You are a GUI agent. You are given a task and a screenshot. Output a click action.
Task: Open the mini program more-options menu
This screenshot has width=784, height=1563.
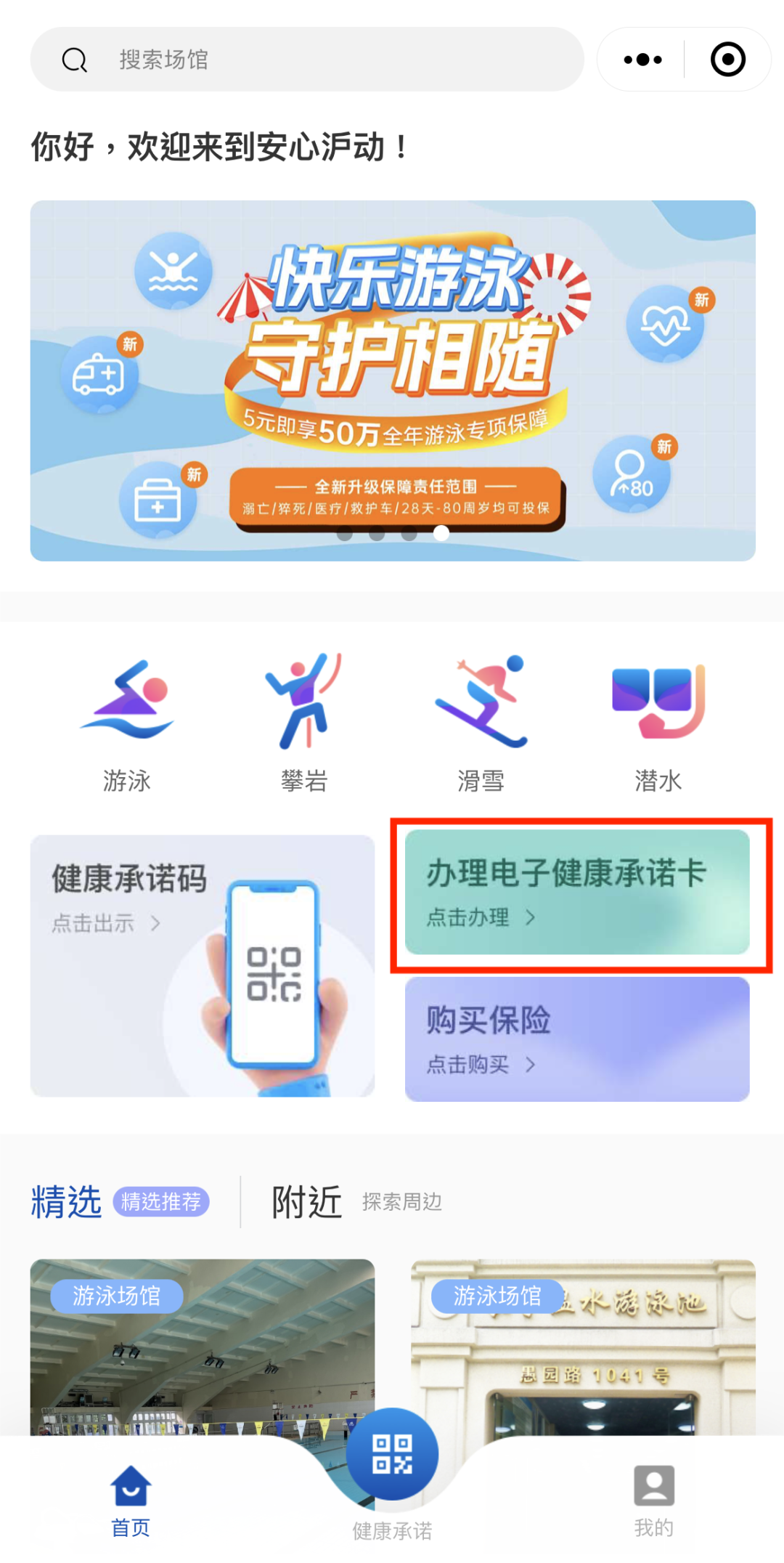pos(642,60)
